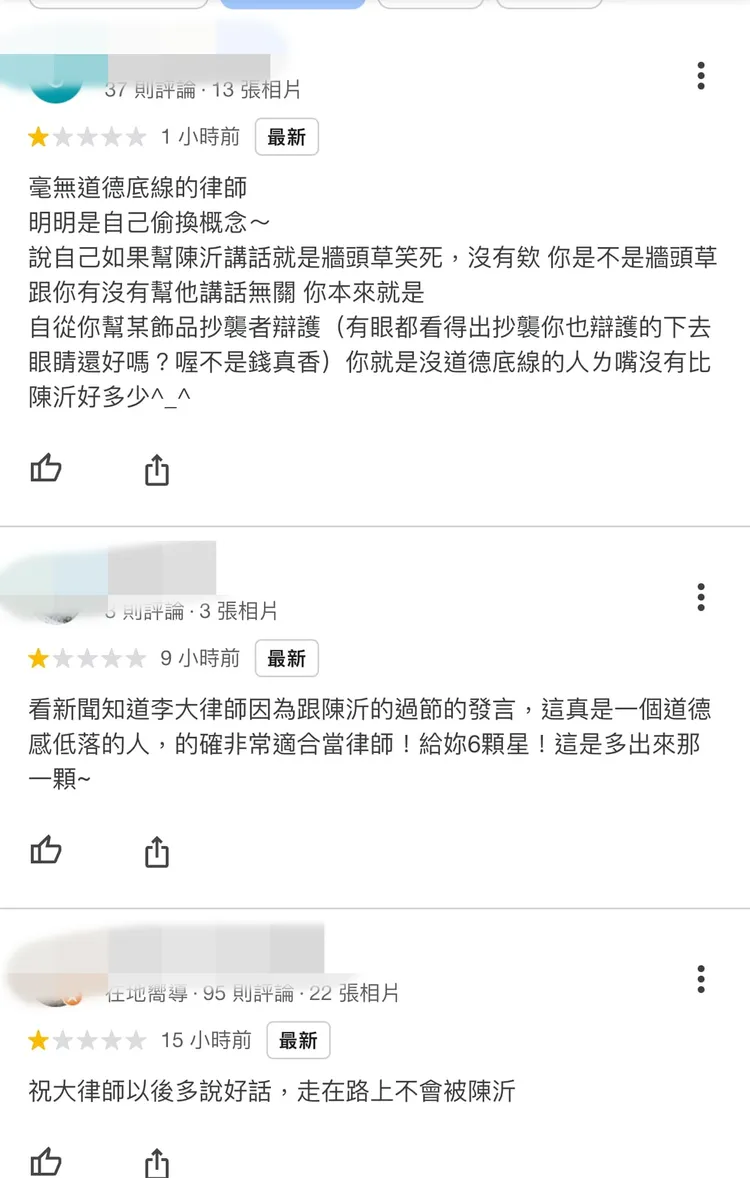Select the one-star rating on the first review
Screen dimensions: 750x1178
pos(86,136)
